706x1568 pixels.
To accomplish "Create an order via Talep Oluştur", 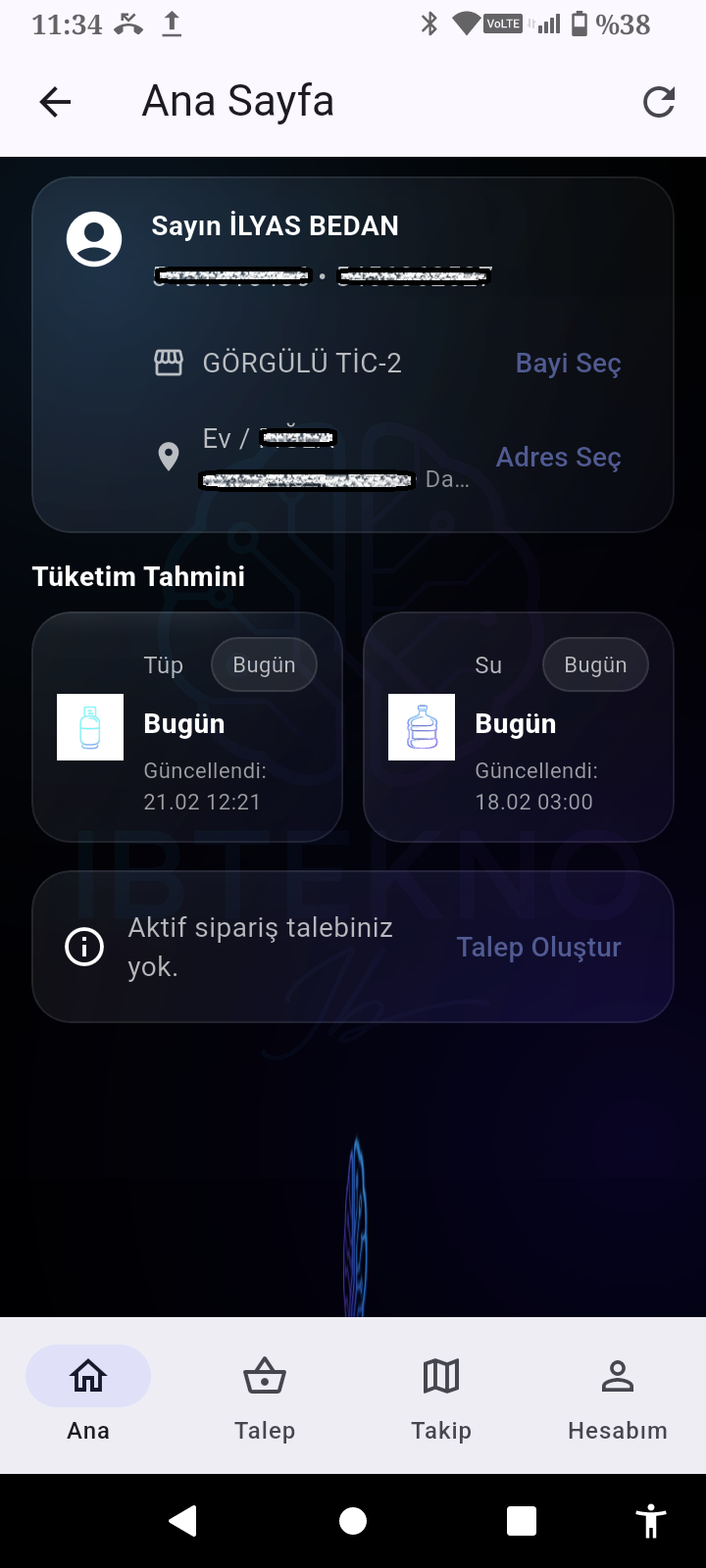I will tap(538, 946).
